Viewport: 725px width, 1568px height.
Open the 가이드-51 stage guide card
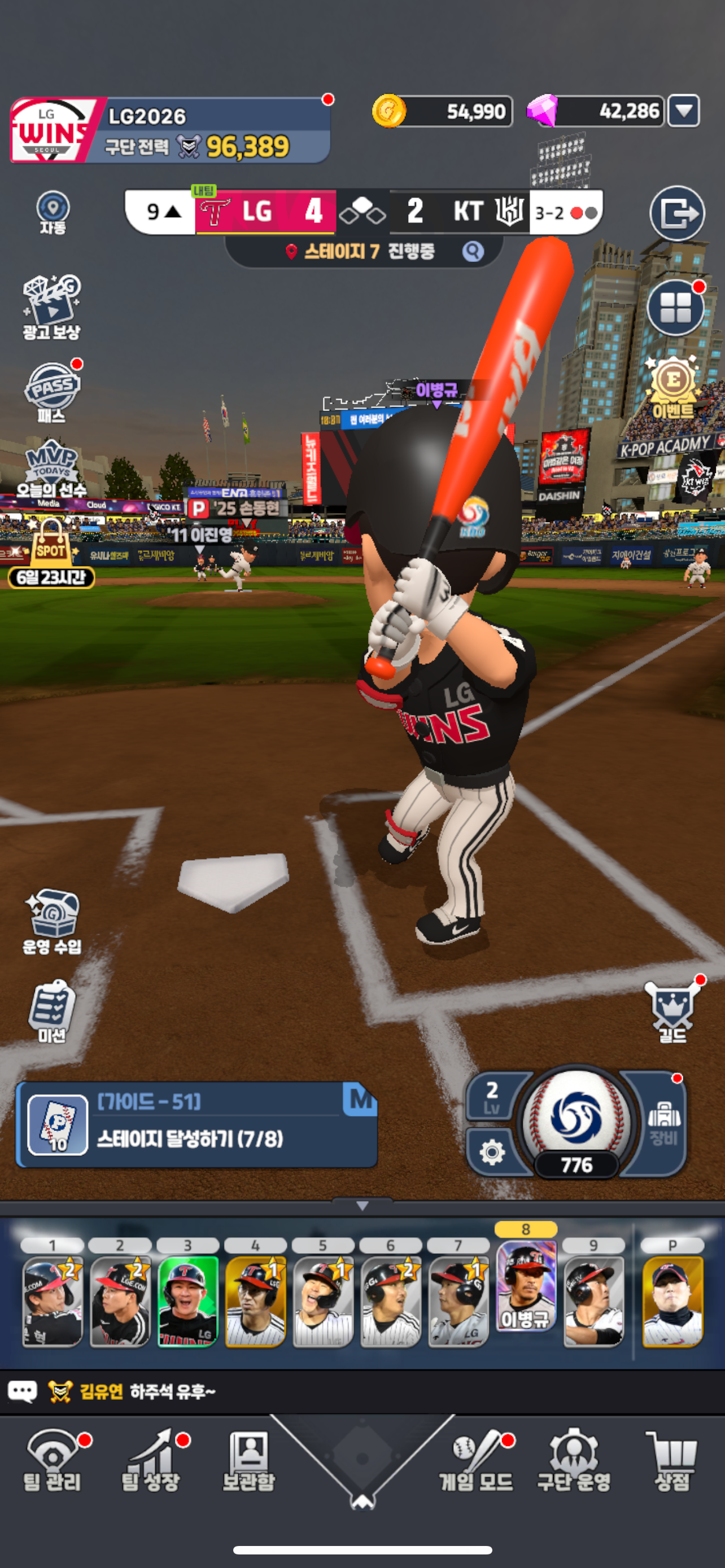click(x=196, y=1125)
